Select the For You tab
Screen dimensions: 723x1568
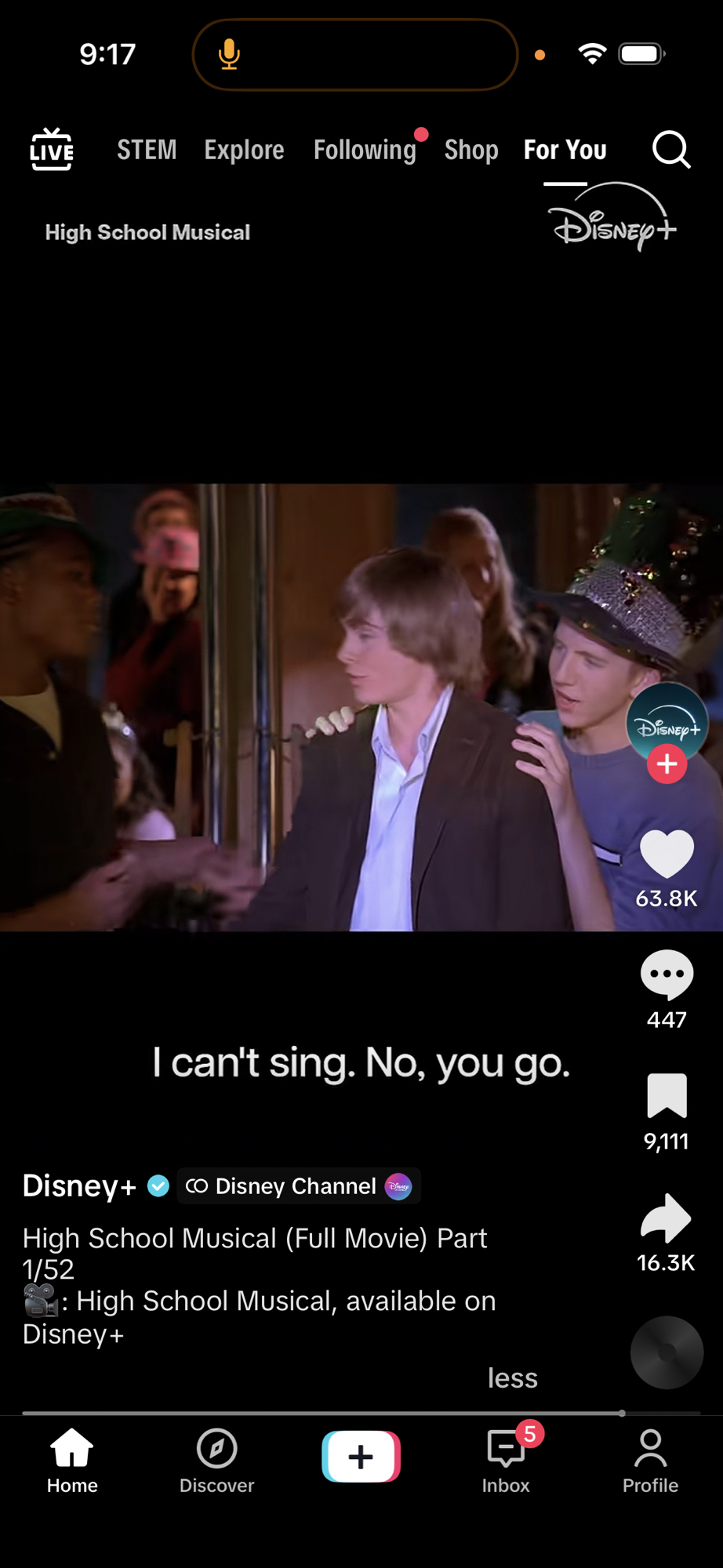[x=565, y=150]
